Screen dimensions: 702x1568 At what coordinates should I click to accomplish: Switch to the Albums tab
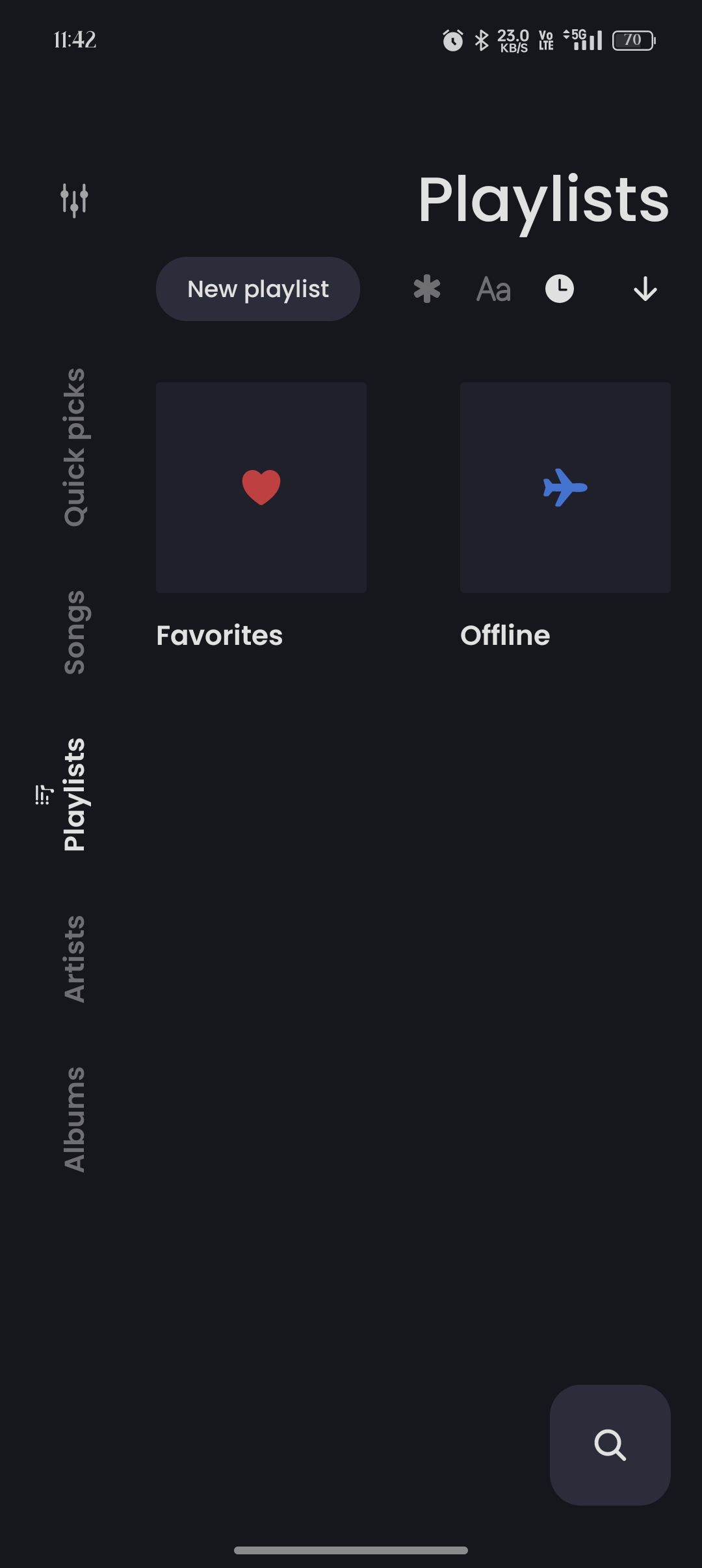point(75,1119)
